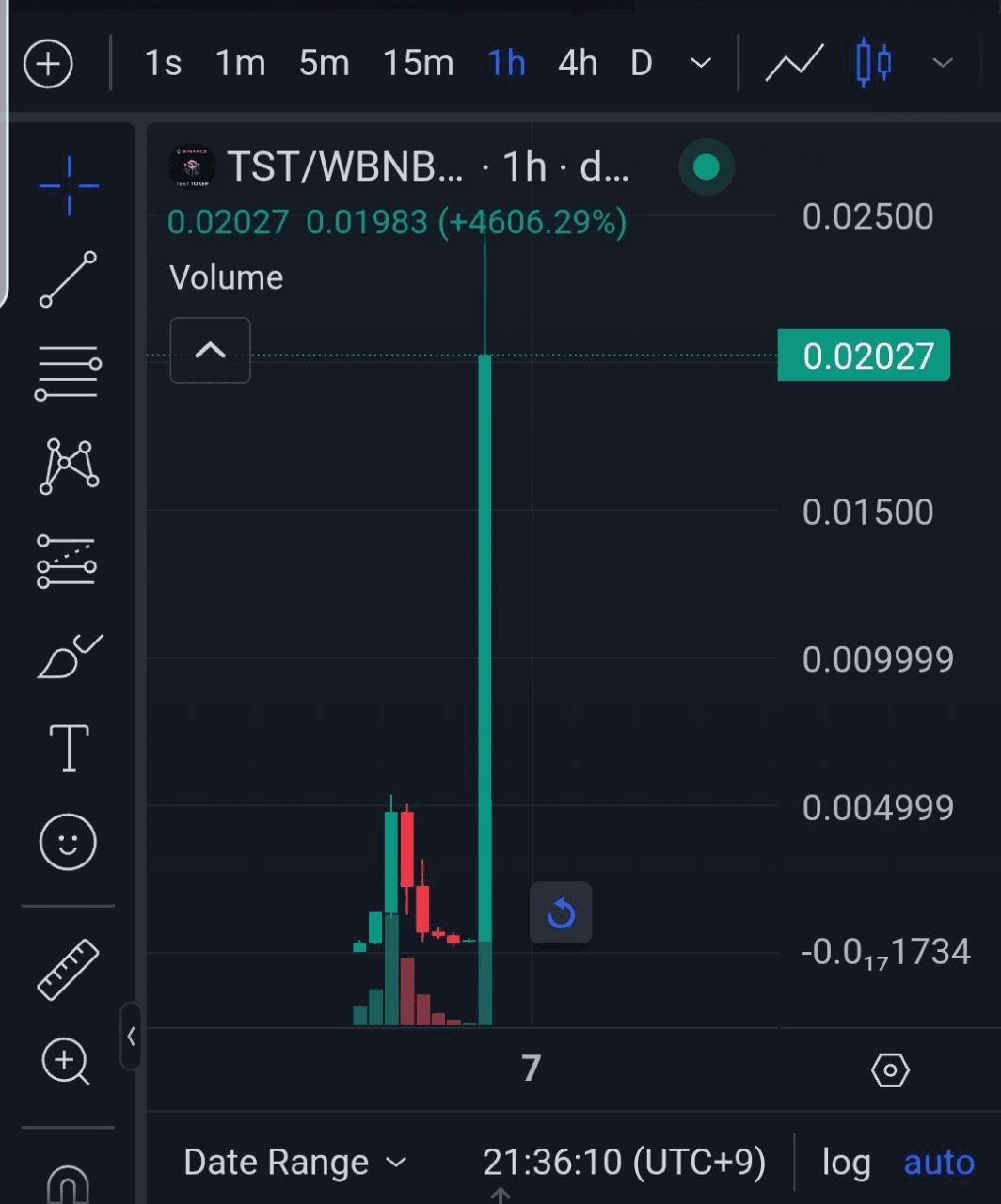Open the emoji sticker tool
This screenshot has width=1001, height=1204.
pos(68,841)
